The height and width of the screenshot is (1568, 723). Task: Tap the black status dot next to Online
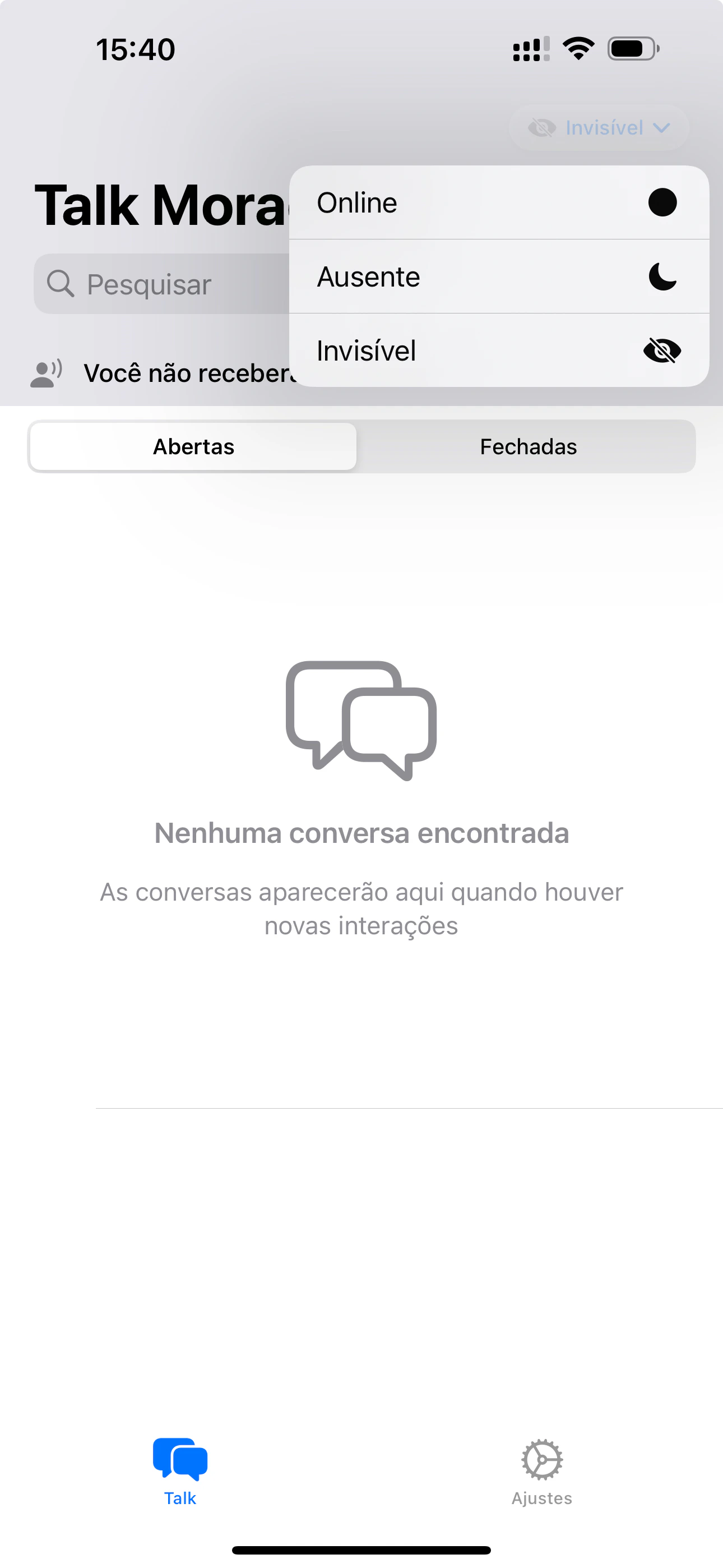coord(662,202)
